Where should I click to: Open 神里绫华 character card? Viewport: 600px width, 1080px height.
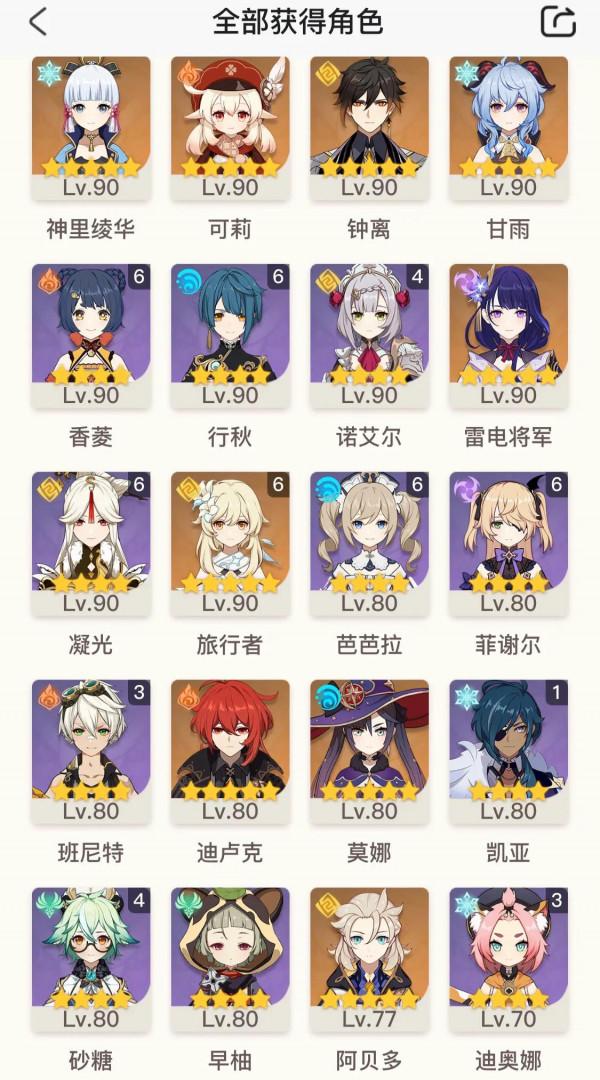coord(91,128)
